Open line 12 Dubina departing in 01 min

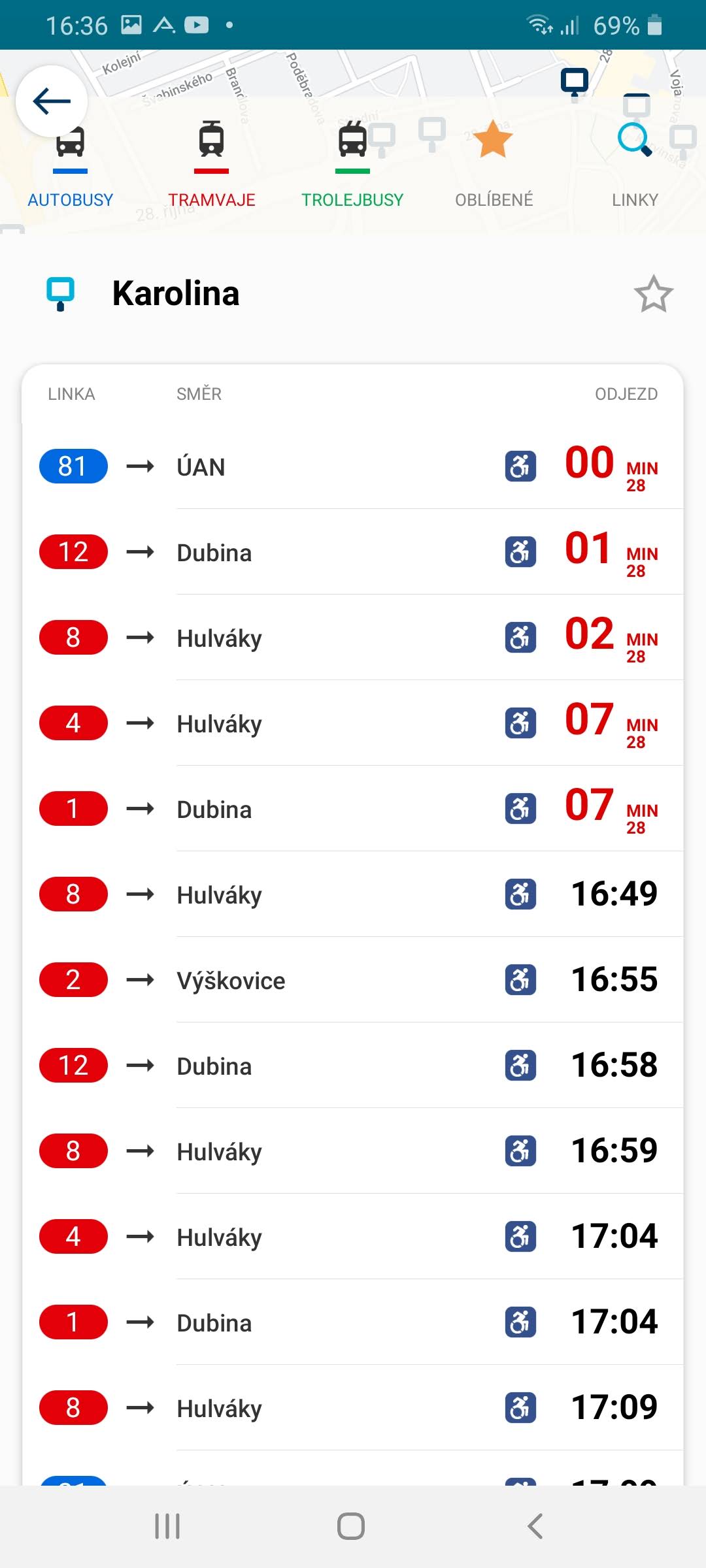tap(353, 552)
